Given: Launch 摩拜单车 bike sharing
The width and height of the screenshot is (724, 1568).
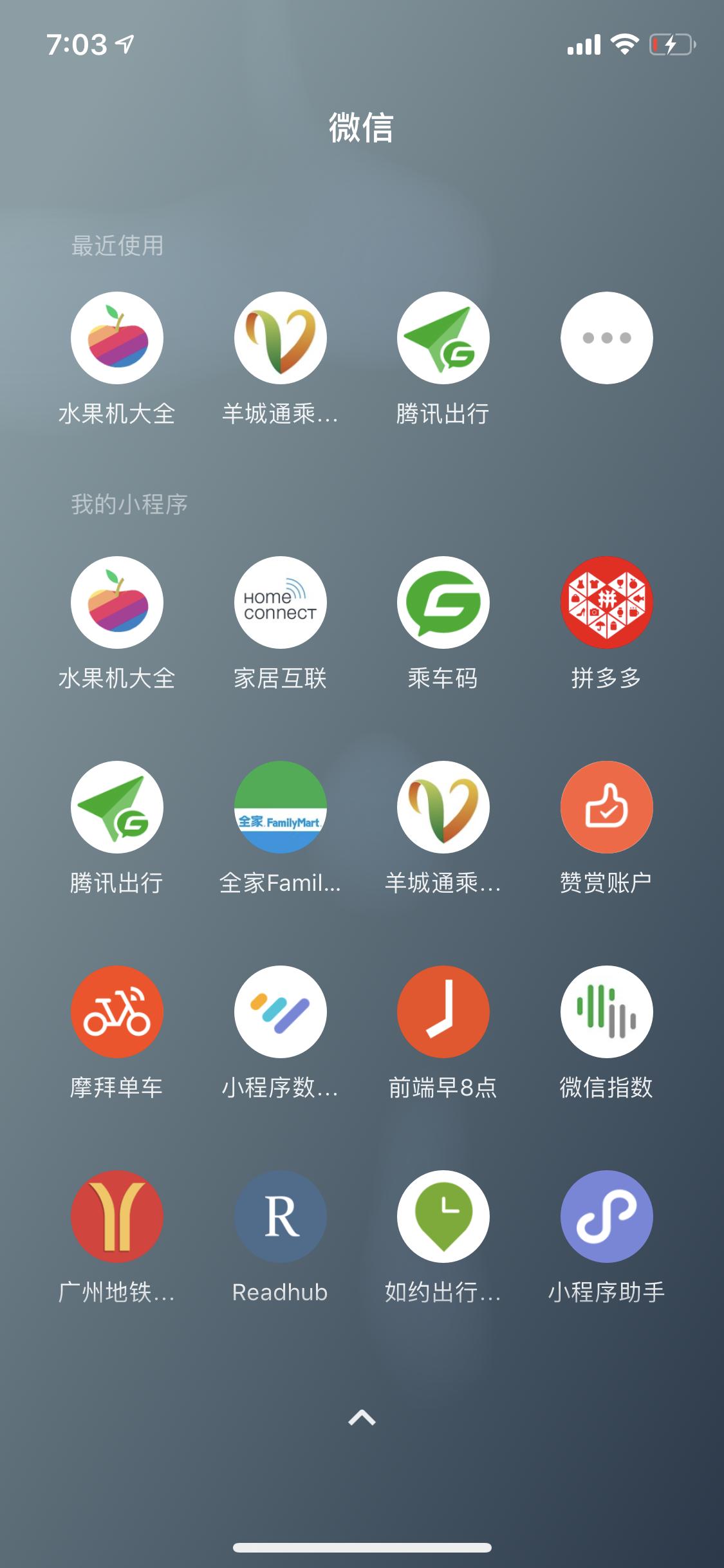Looking at the screenshot, I should (116, 1012).
